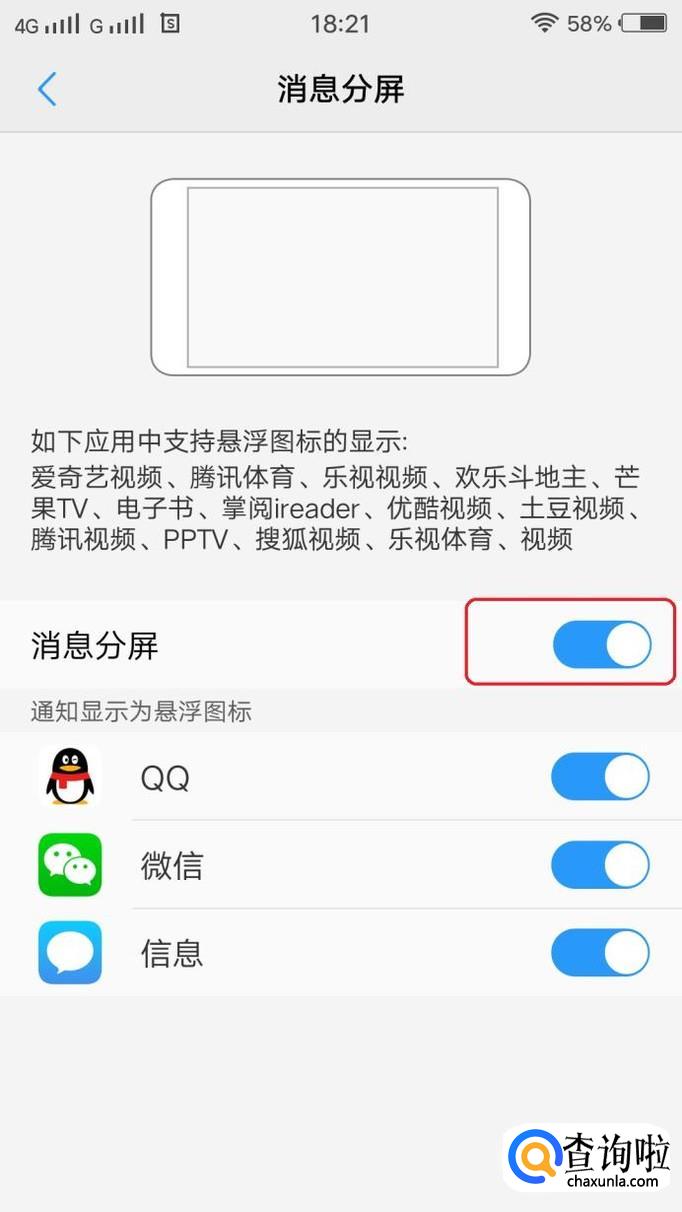Disable floating icon notifications for QQ

point(600,777)
